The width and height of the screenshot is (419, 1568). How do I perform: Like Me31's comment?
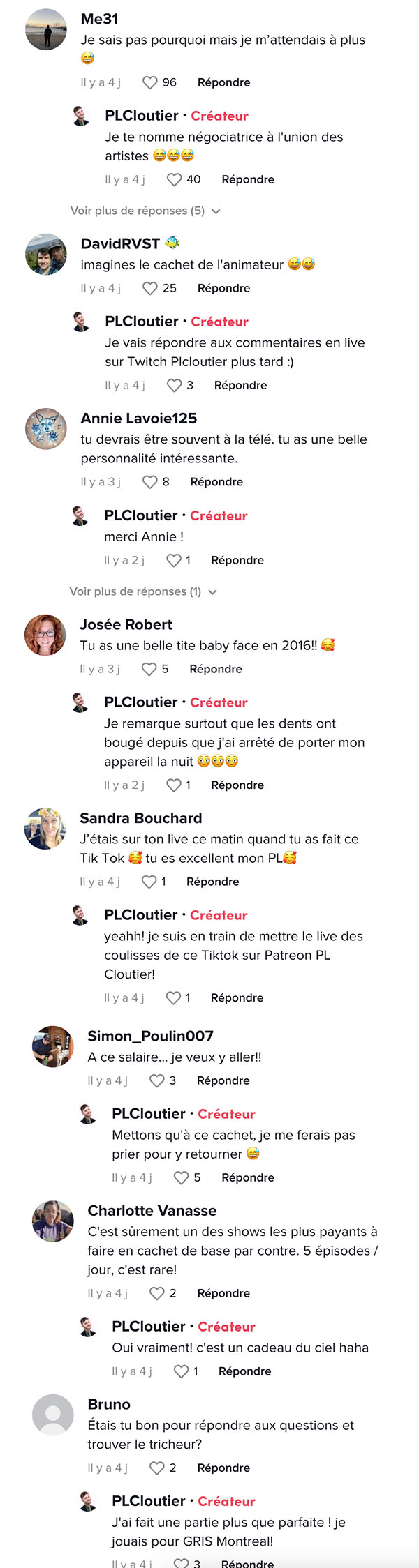149,82
